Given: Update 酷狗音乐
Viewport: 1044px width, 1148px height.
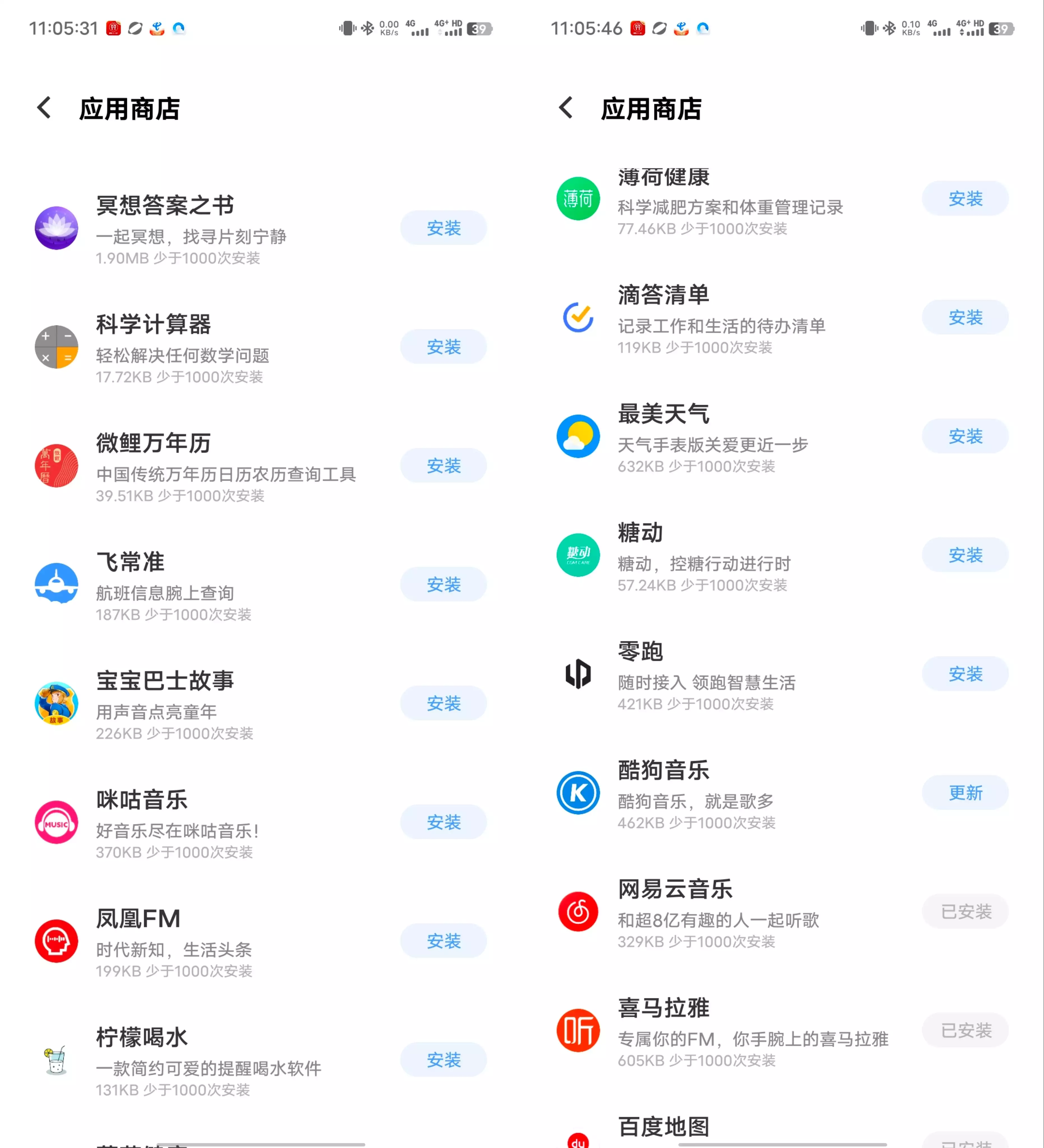Looking at the screenshot, I should coord(965,792).
